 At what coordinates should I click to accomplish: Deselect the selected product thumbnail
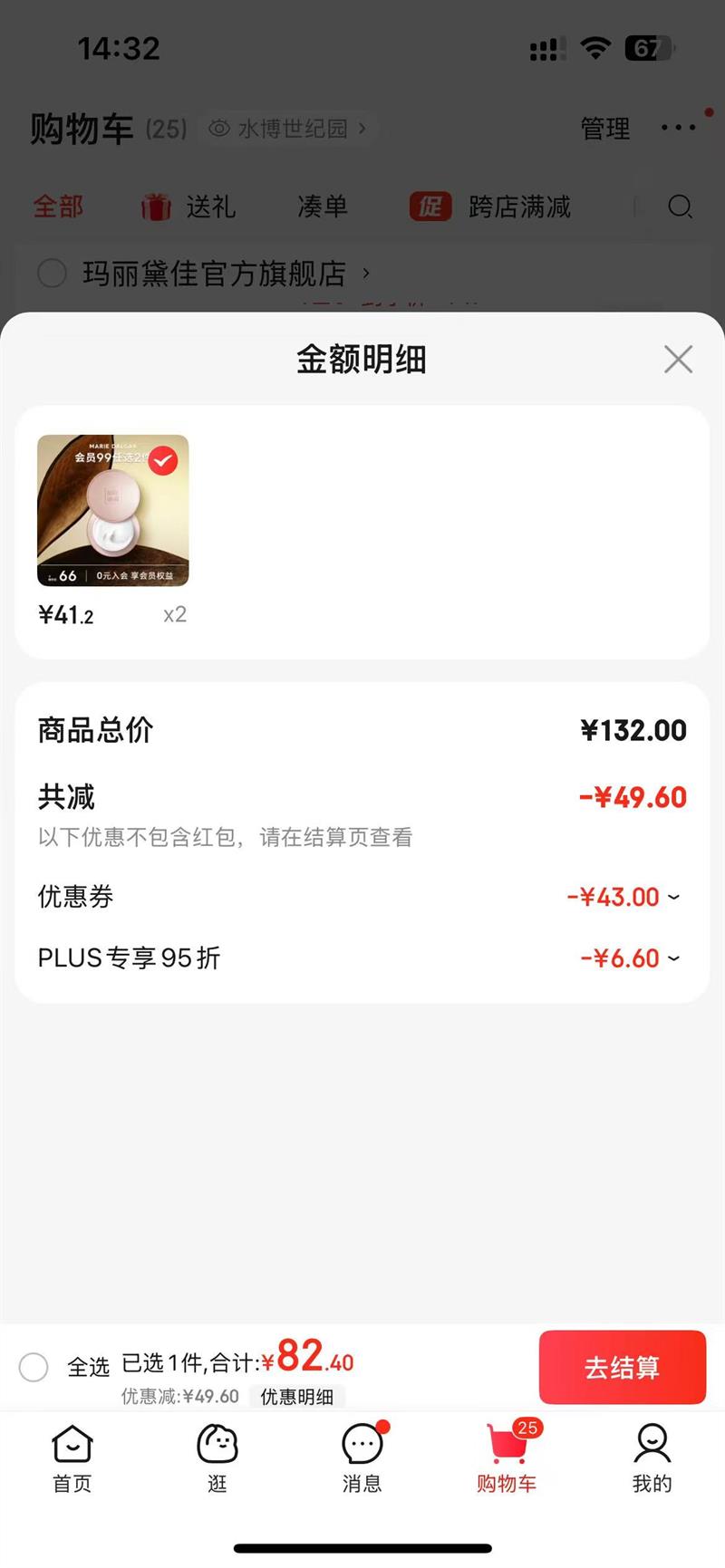163,461
